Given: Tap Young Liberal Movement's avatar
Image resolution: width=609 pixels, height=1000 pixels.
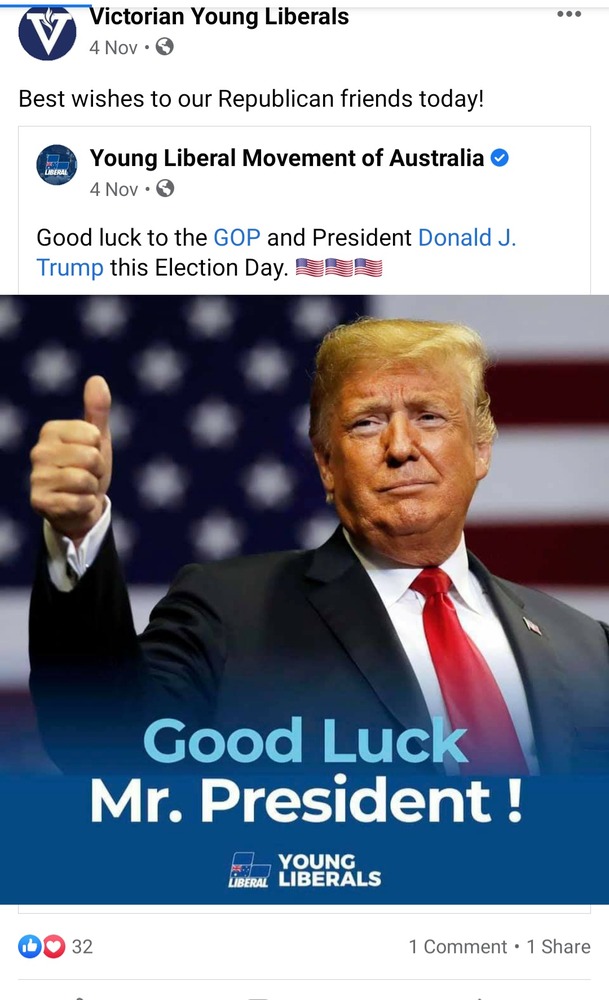Looking at the screenshot, I should click(57, 165).
